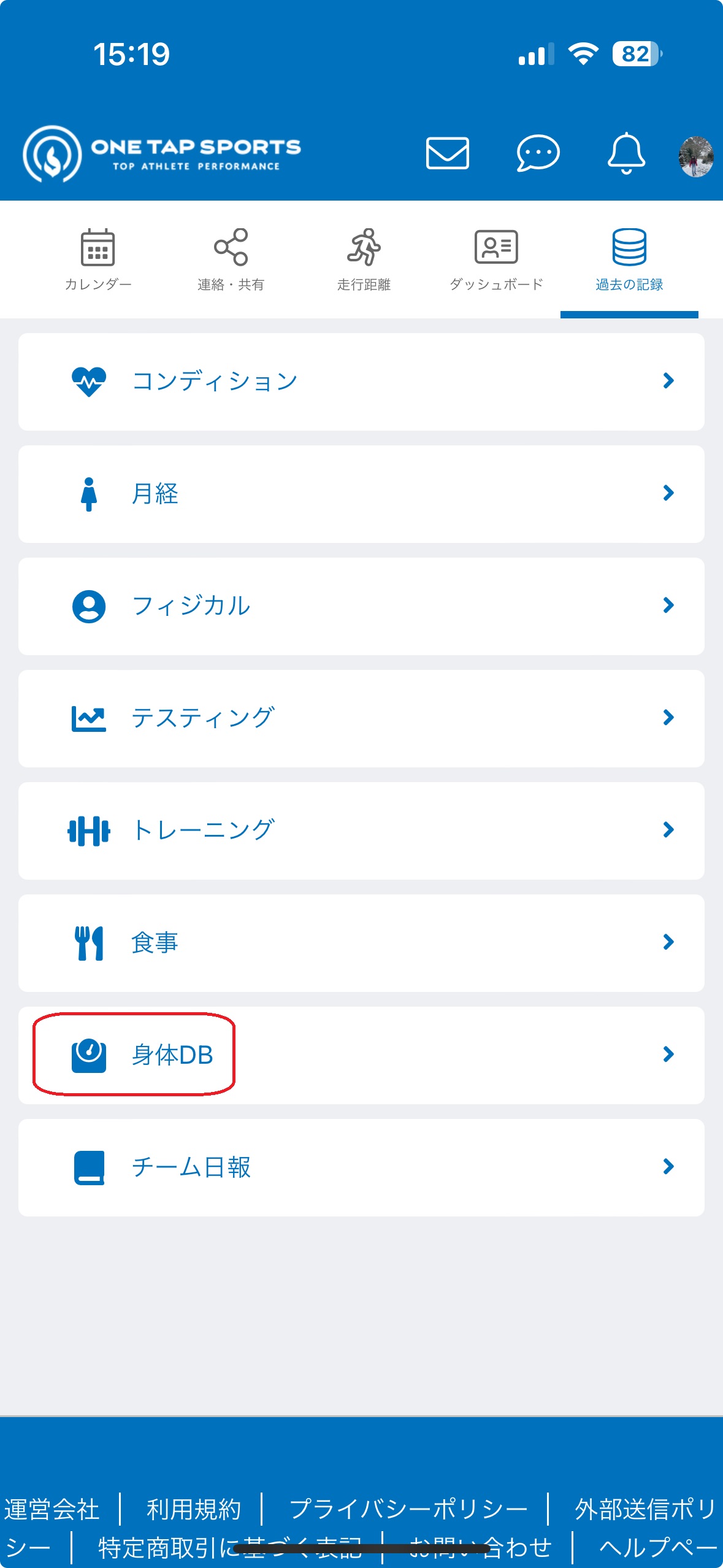The image size is (723, 1568).
Task: Open the 身体DB row
Action: click(x=361, y=1055)
